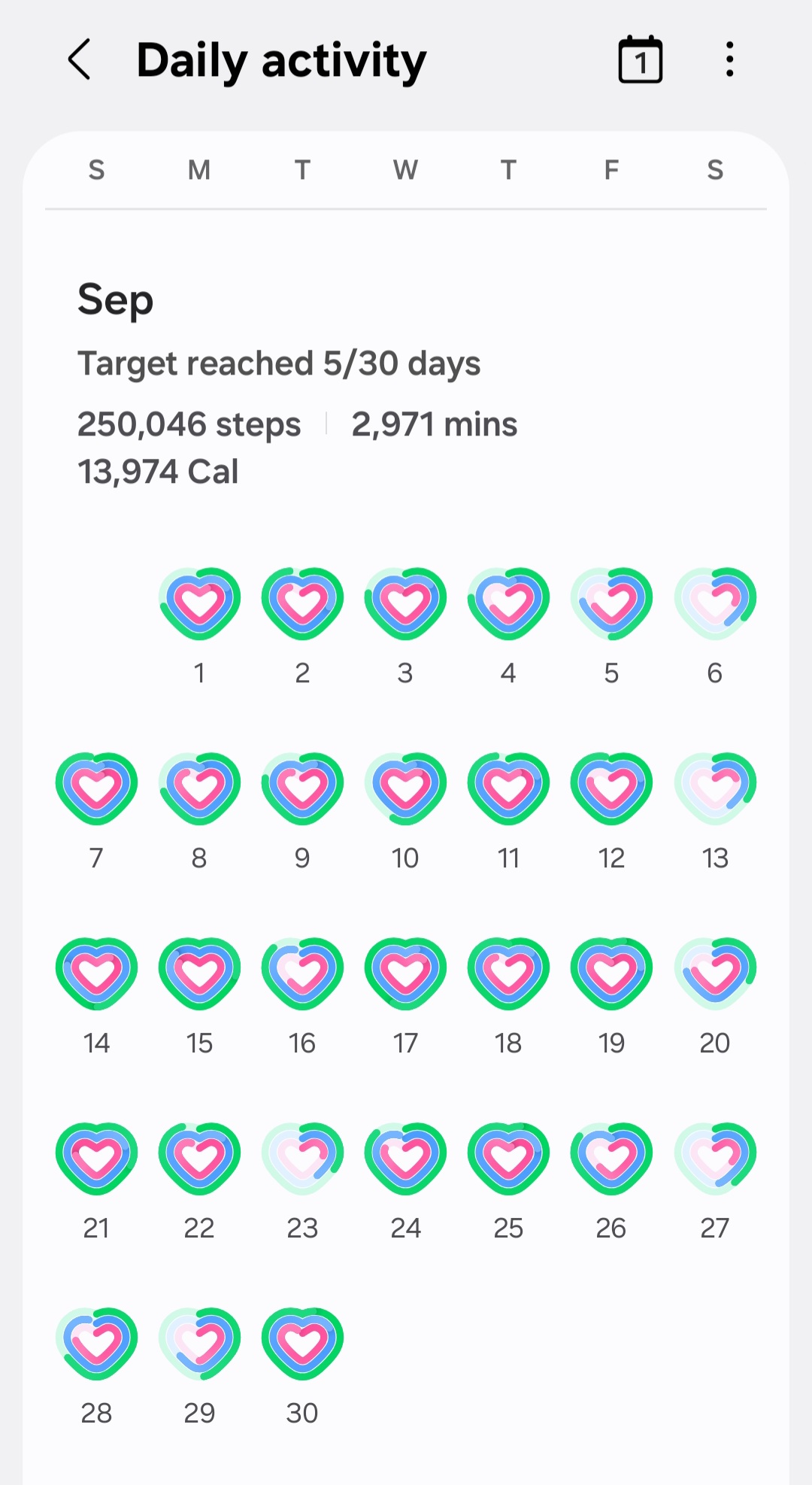View activity for September 29
Image resolution: width=812 pixels, height=1485 pixels.
(x=199, y=1344)
